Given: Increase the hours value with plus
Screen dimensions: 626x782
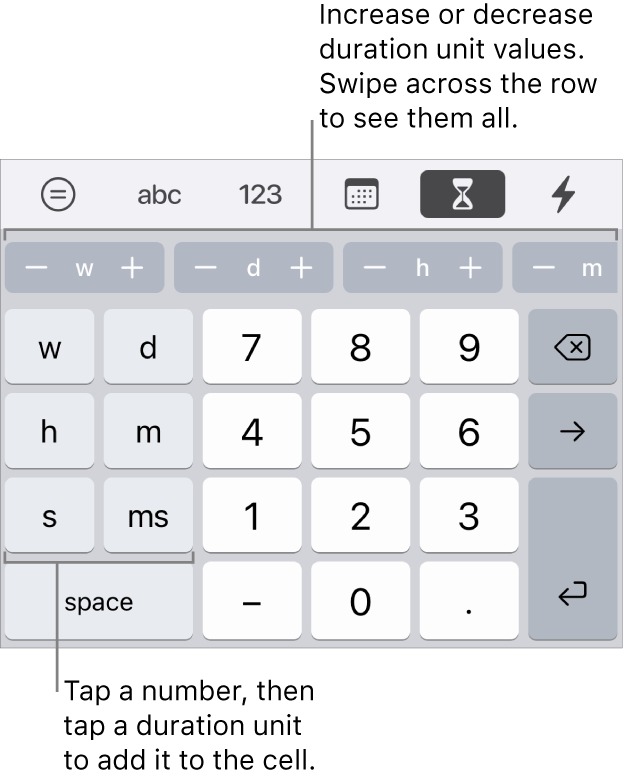Looking at the screenshot, I should coord(471,269).
